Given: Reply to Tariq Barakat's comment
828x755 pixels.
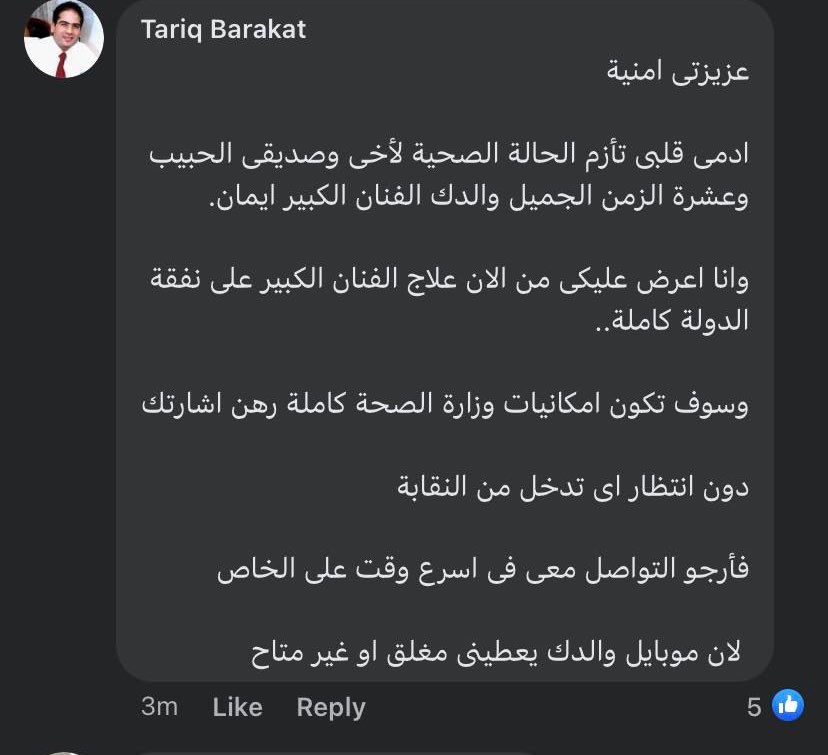Looking at the screenshot, I should 331,707.
